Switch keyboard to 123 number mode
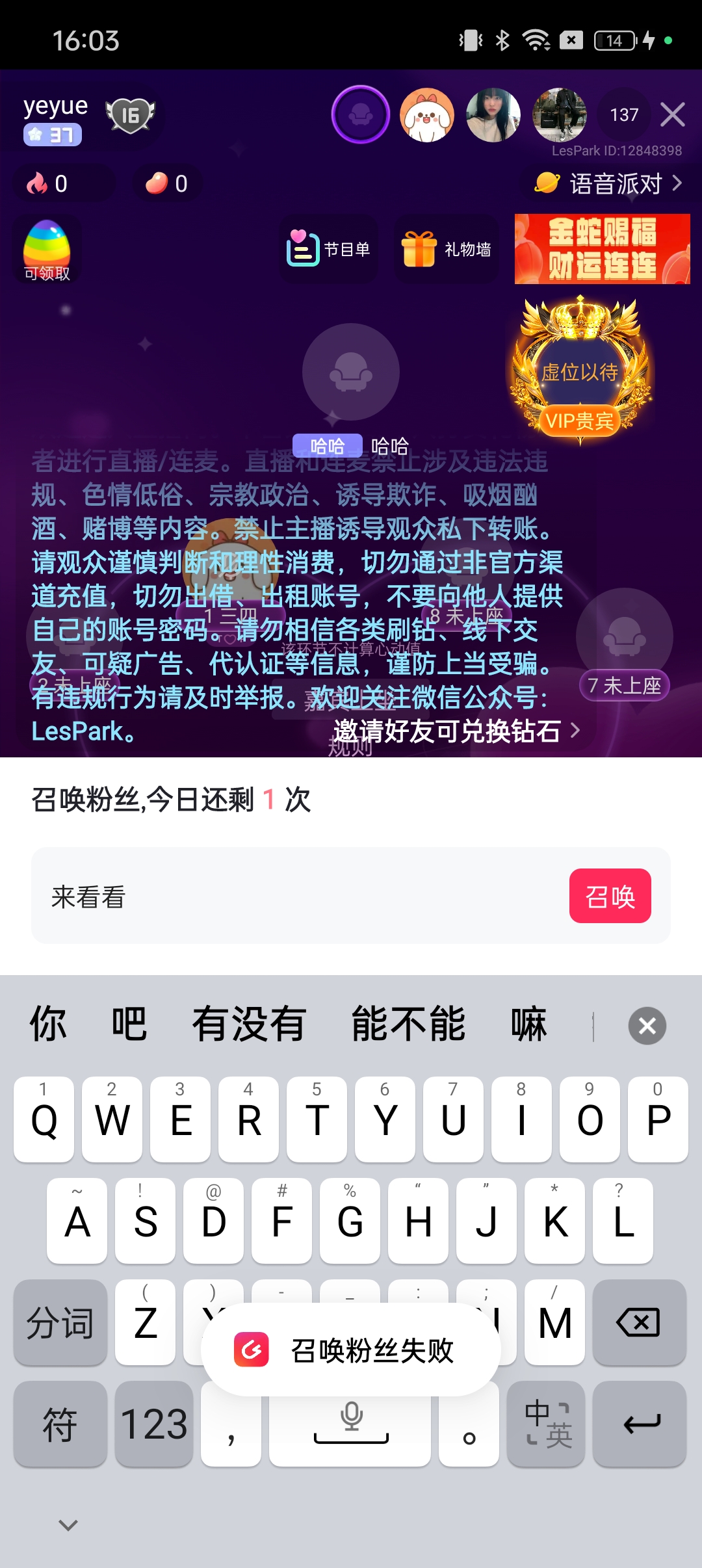 pyautogui.click(x=154, y=1424)
